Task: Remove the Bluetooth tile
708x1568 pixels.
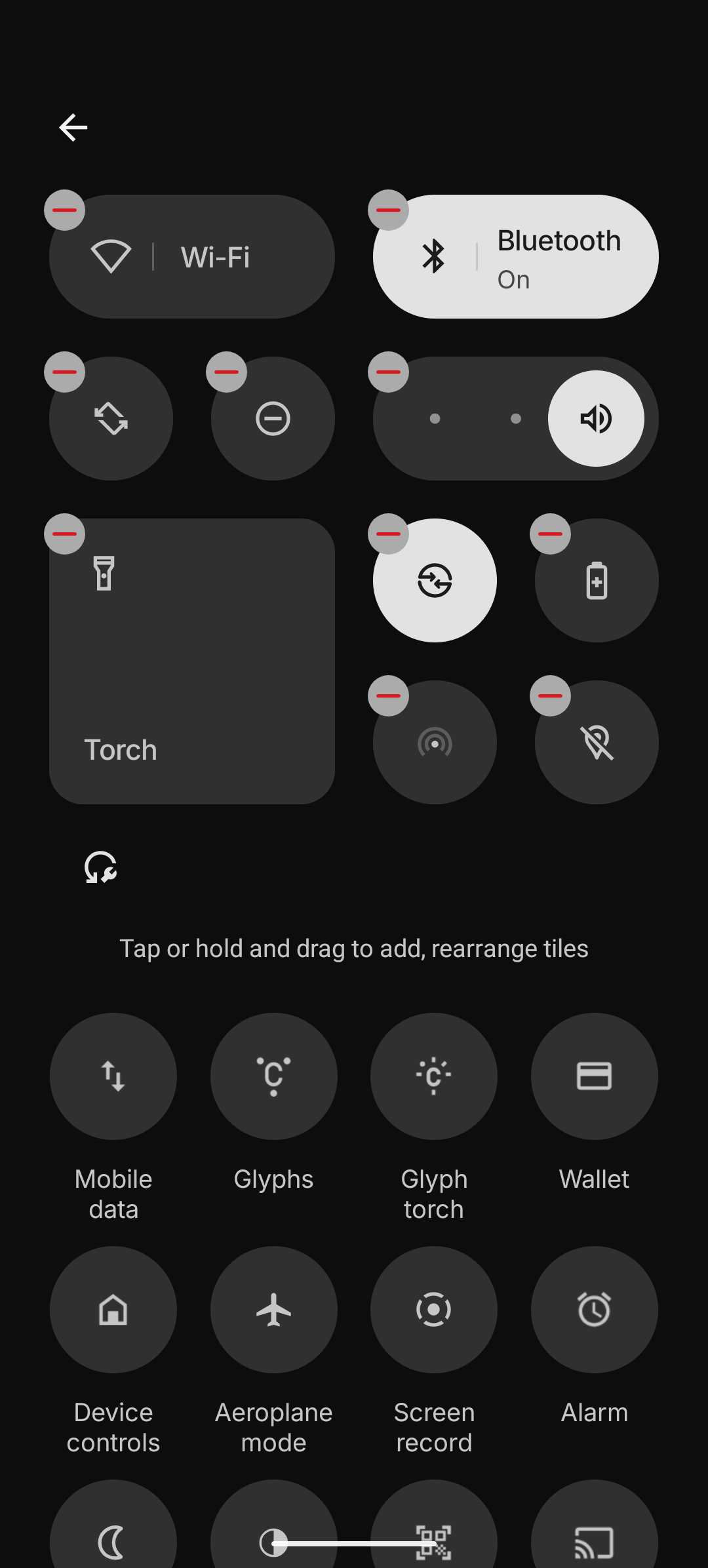Action: click(x=388, y=210)
